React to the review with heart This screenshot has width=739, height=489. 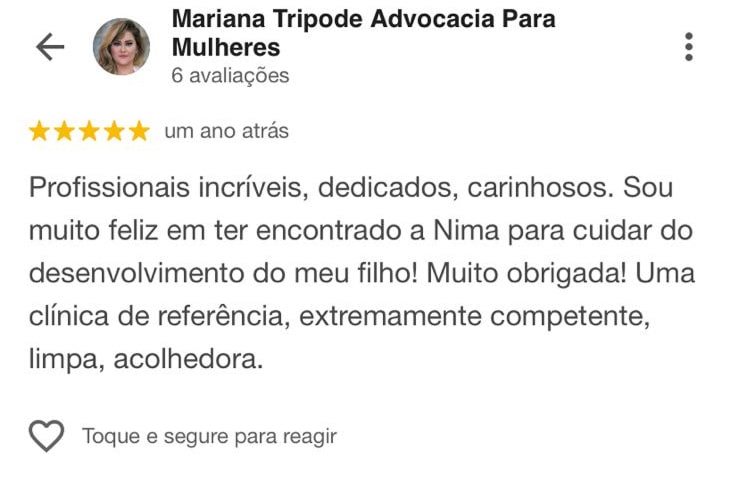[46, 436]
